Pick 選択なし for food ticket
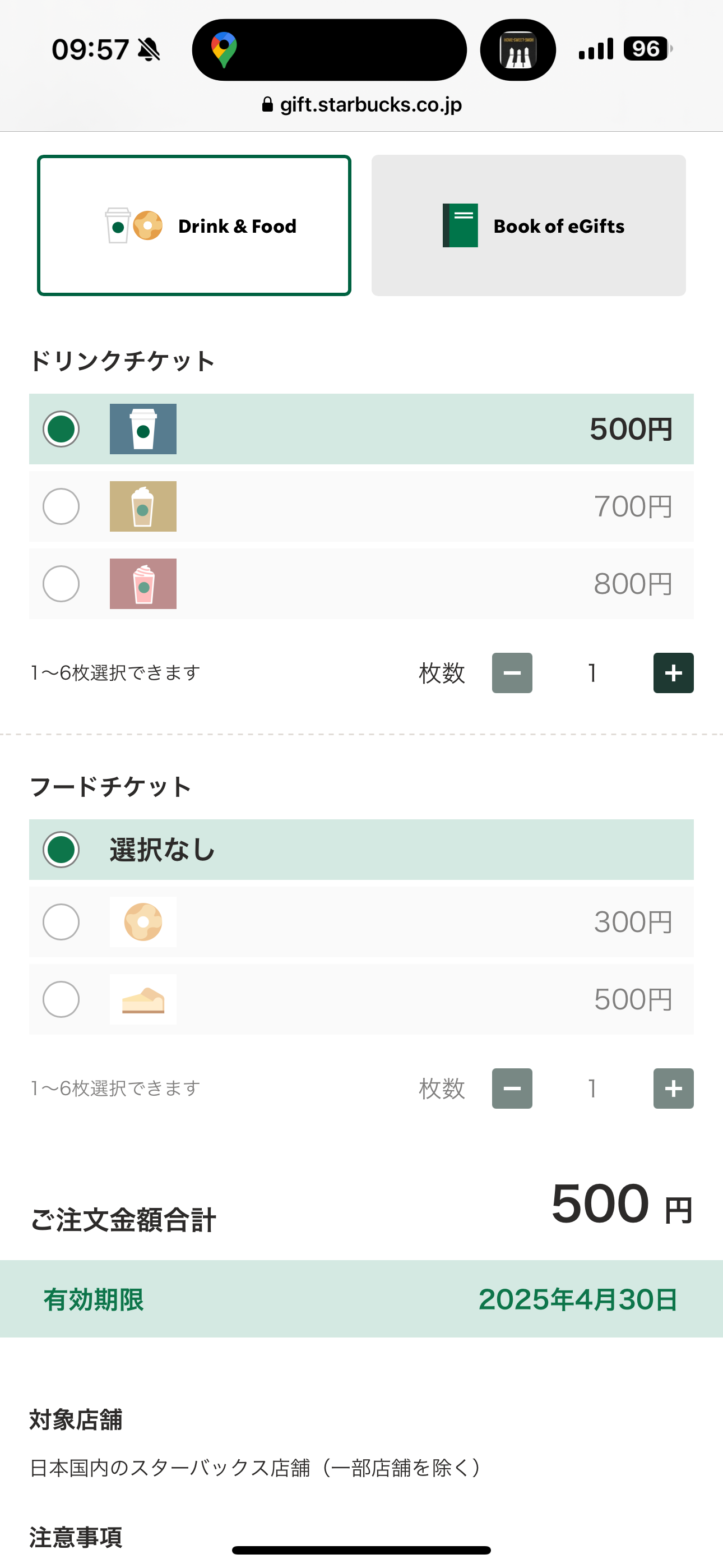The height and width of the screenshot is (1568, 723). pos(361,849)
